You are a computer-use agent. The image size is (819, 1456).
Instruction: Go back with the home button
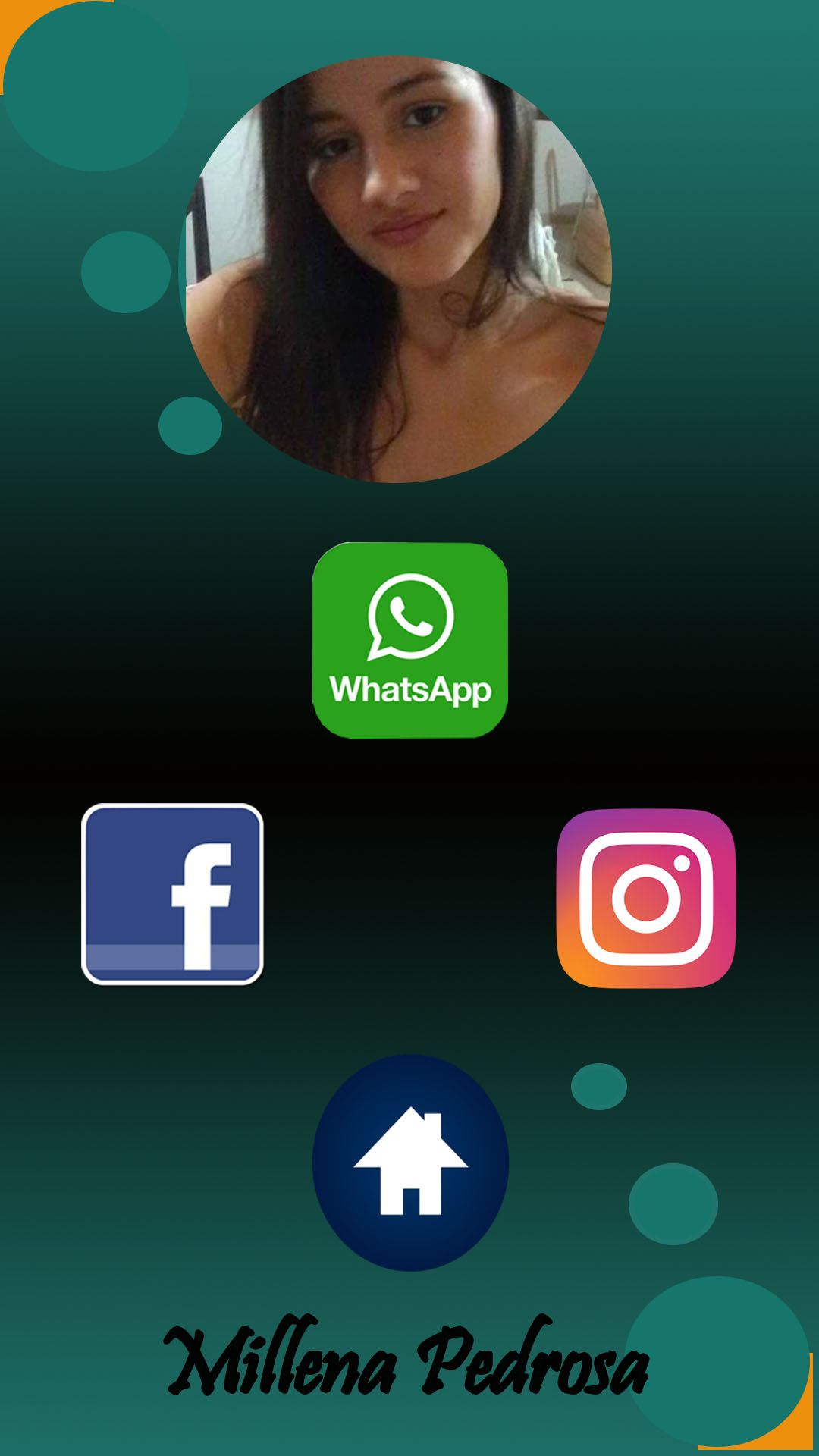410,1163
